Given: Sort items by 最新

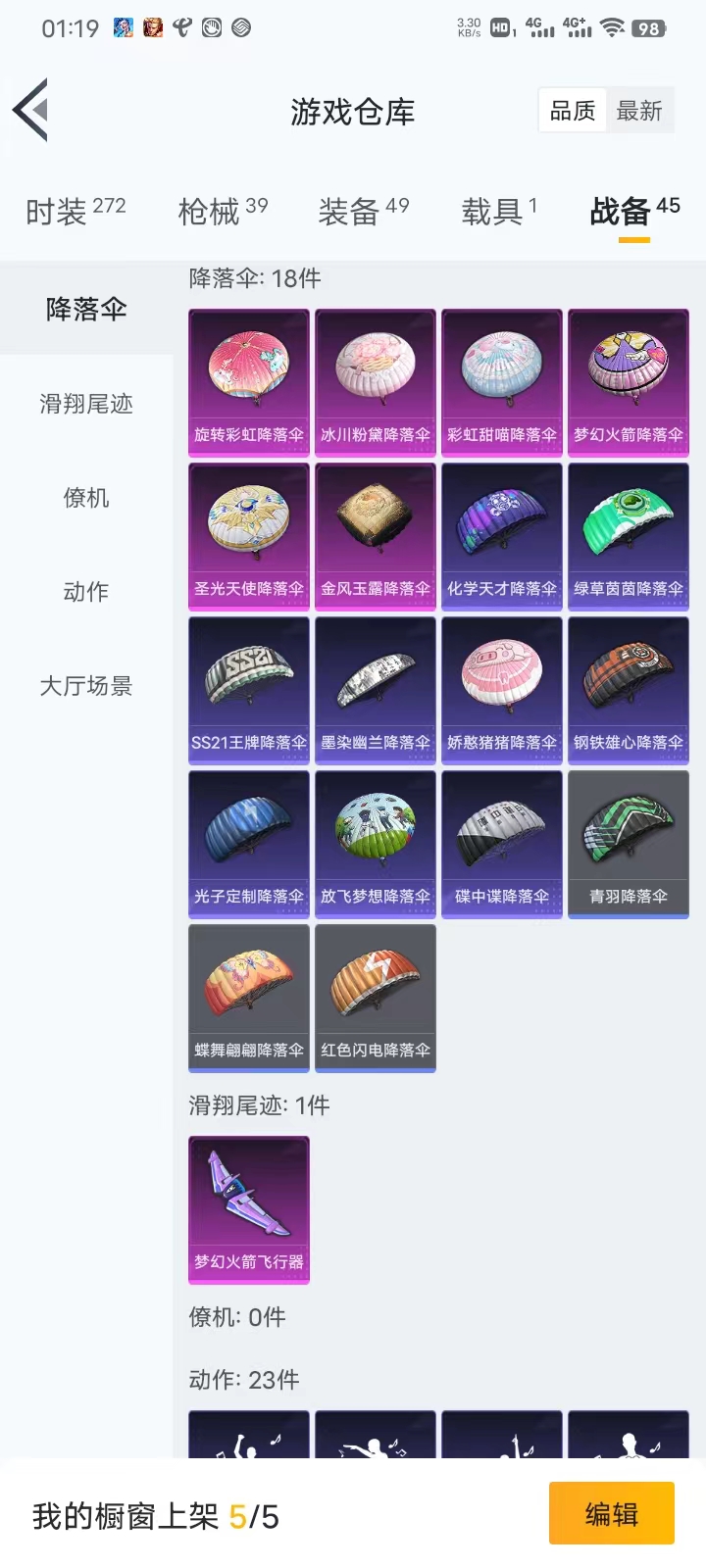Looking at the screenshot, I should click(x=639, y=111).
